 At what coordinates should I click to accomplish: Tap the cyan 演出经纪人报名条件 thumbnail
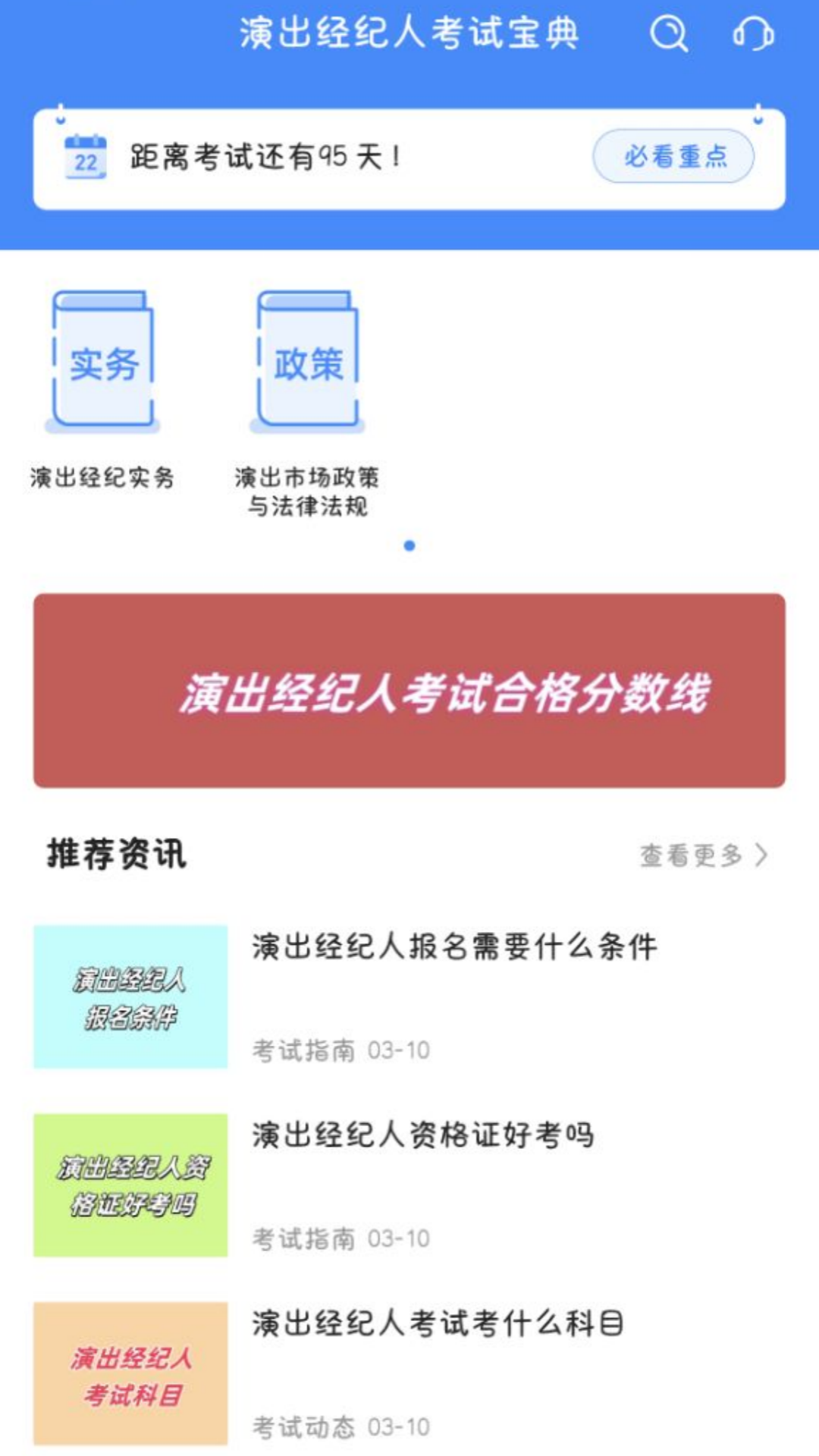pos(130,1001)
